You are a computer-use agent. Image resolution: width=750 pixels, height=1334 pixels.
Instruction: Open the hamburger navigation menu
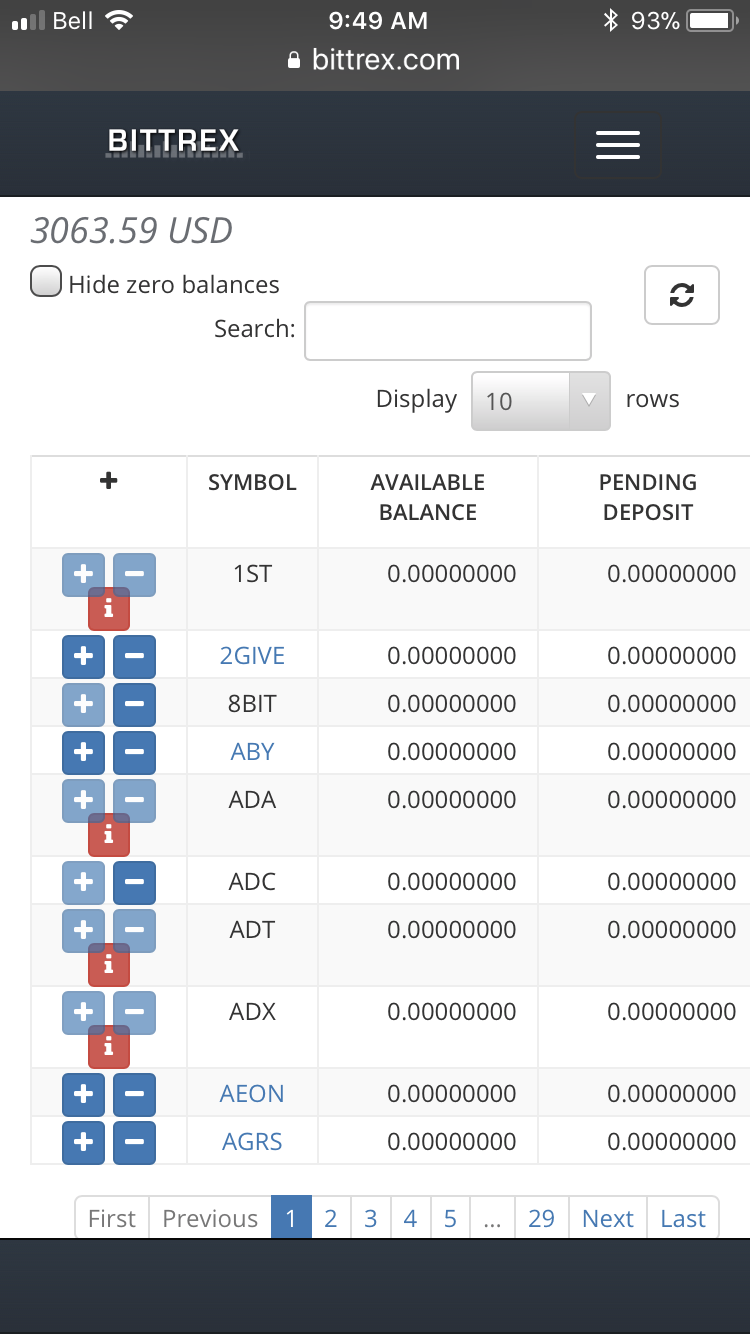[617, 145]
